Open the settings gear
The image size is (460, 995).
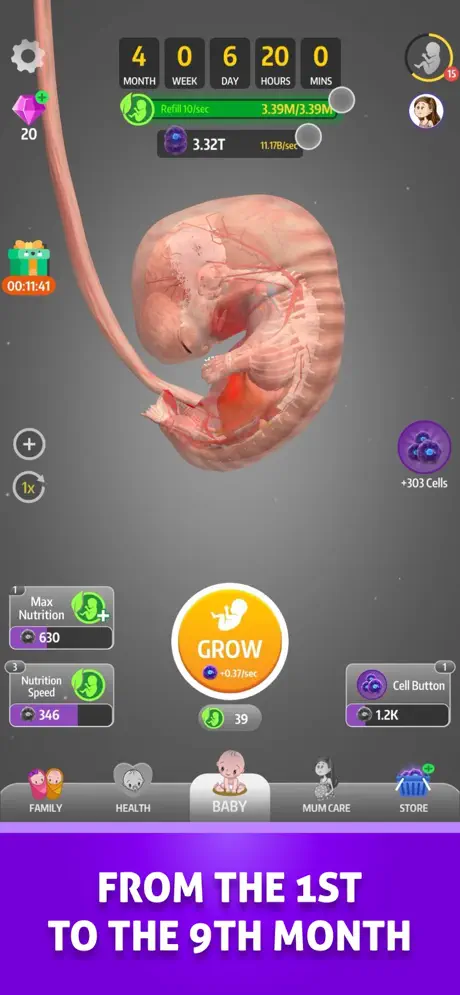coord(28,56)
